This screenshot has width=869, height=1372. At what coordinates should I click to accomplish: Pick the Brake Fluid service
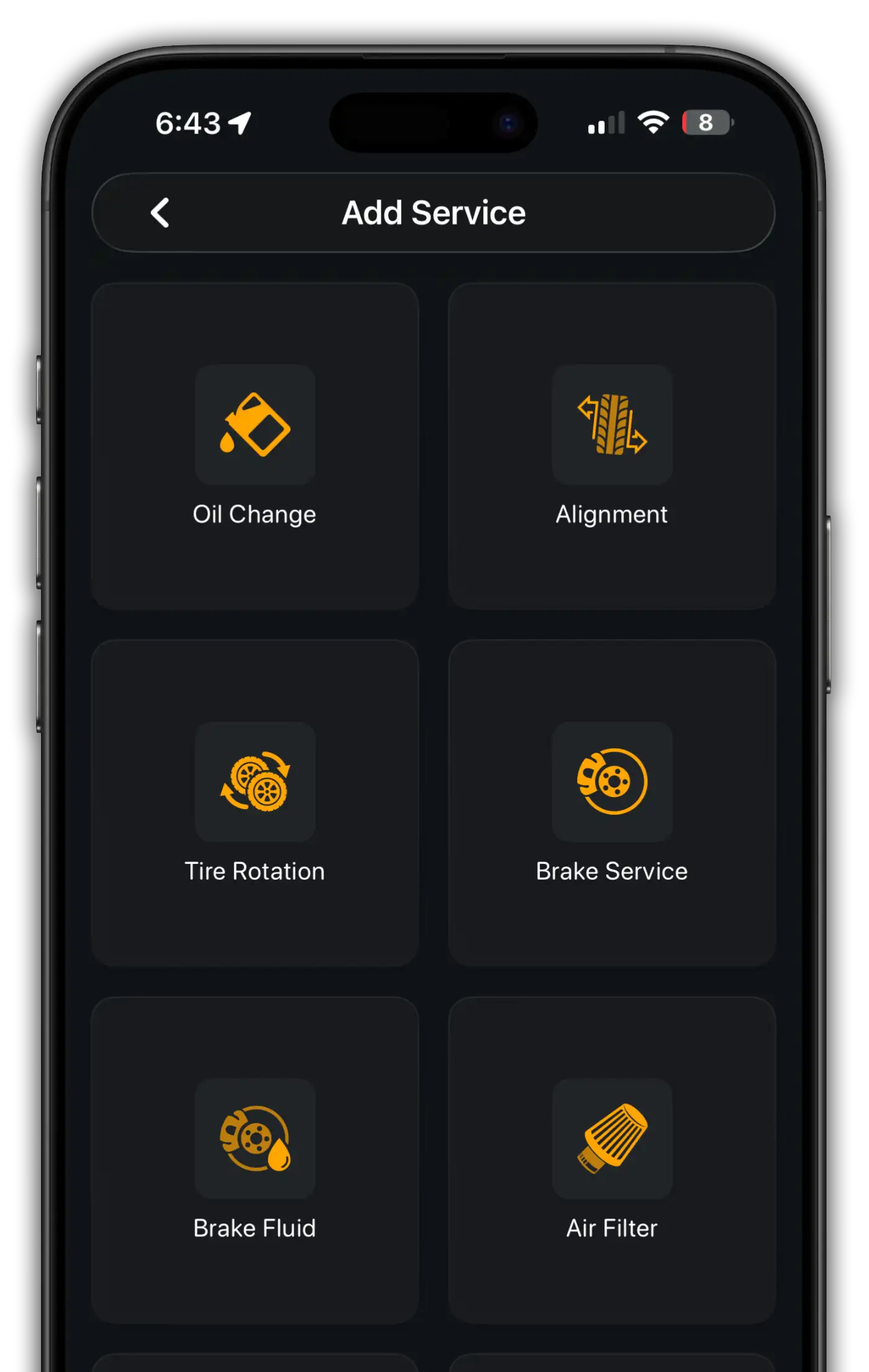coord(255,1159)
